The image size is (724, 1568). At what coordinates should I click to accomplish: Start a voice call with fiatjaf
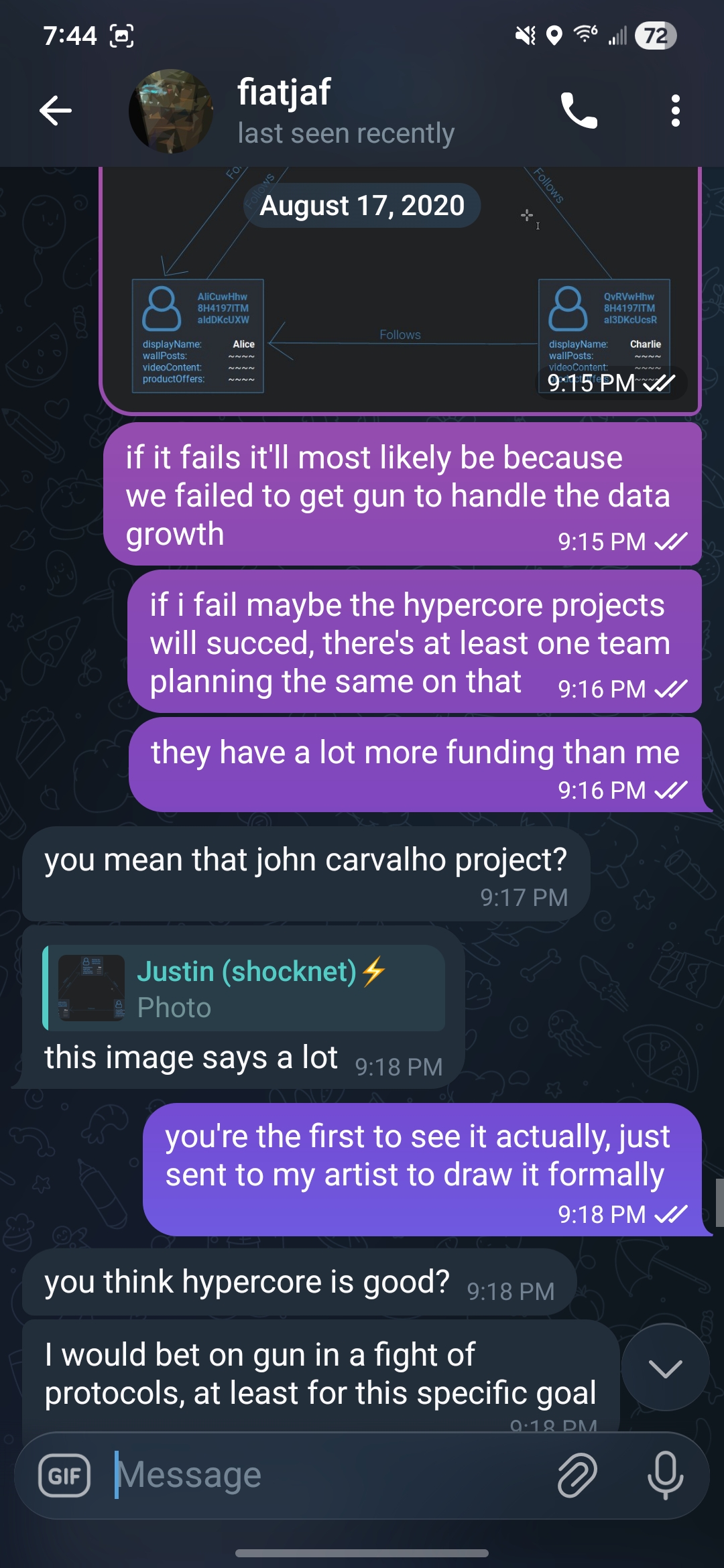click(x=579, y=111)
